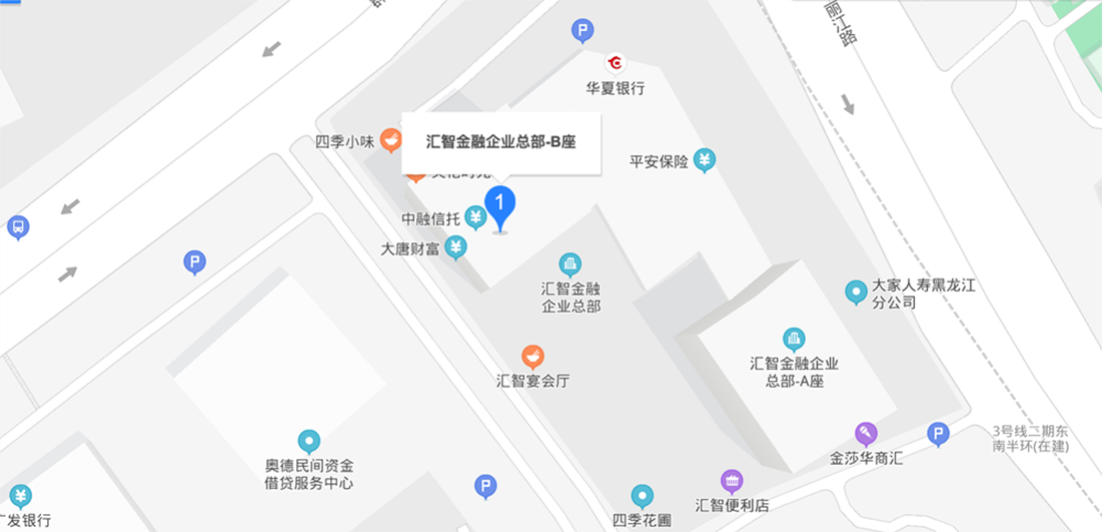Screen dimensions: 1102x532
Task: Select the 平安保险 marker
Action: (705, 160)
